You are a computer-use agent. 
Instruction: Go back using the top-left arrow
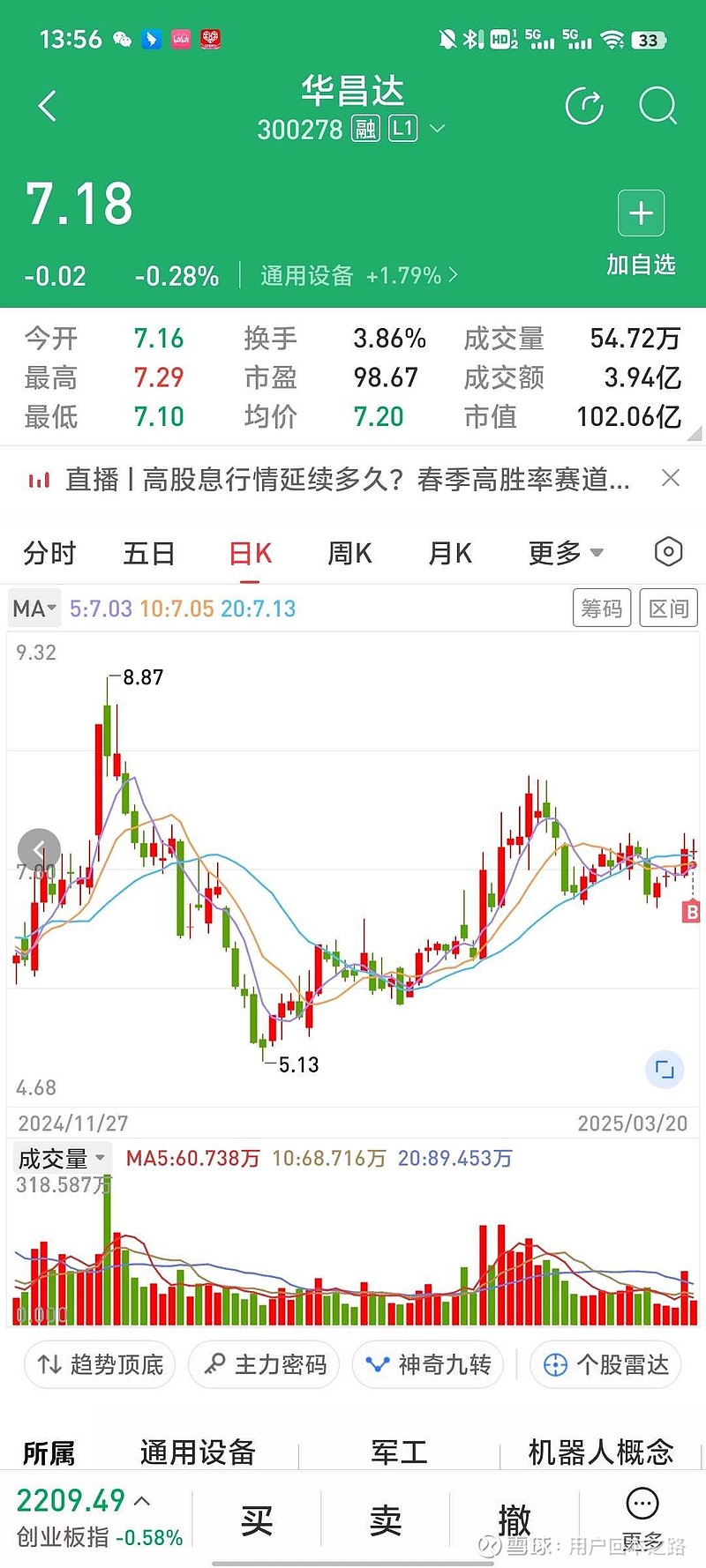[x=48, y=107]
